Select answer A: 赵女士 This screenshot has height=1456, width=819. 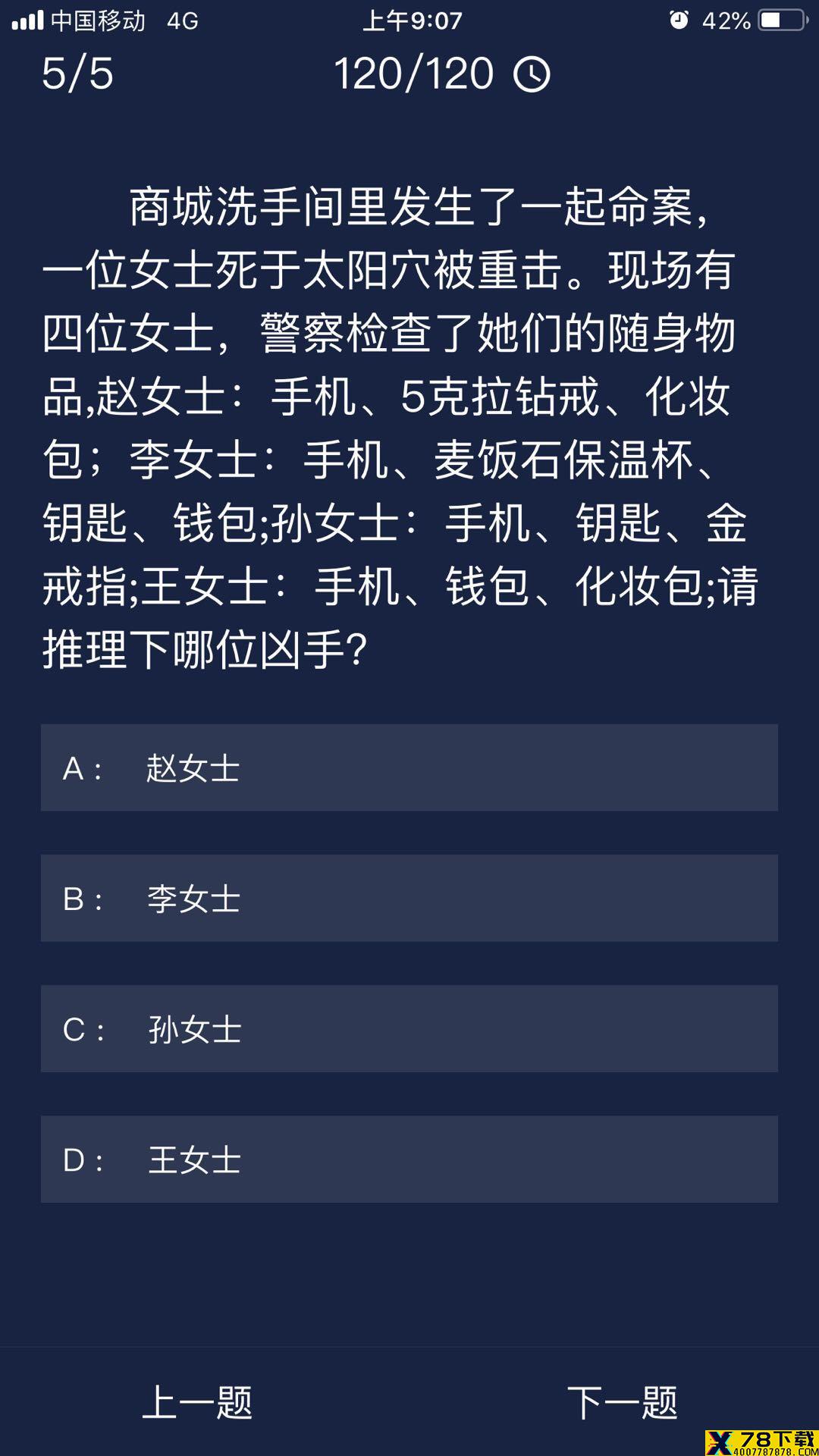(x=409, y=767)
